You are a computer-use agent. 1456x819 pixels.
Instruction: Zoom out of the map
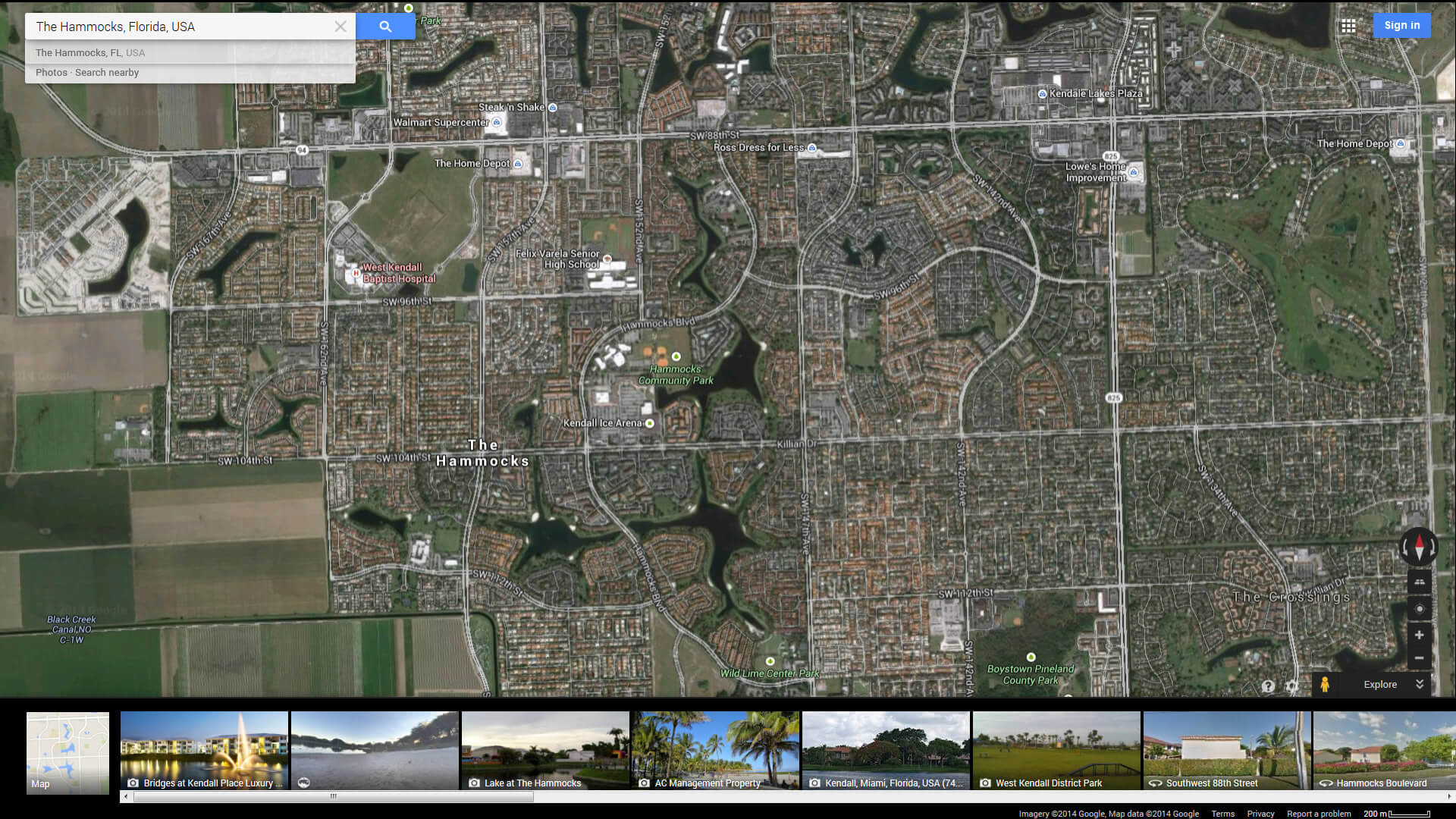[x=1419, y=658]
